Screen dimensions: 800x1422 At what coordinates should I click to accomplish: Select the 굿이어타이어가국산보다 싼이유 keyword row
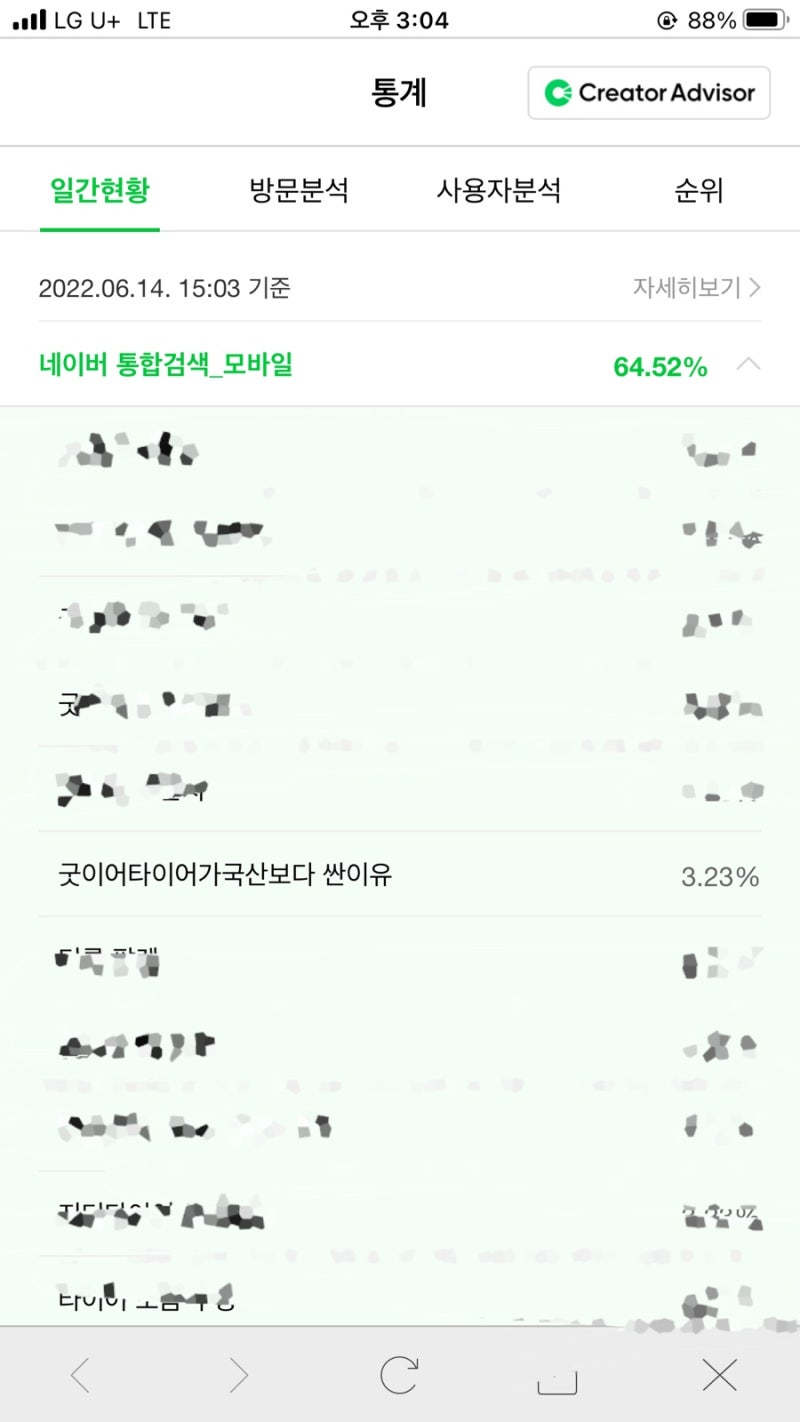[x=228, y=875]
